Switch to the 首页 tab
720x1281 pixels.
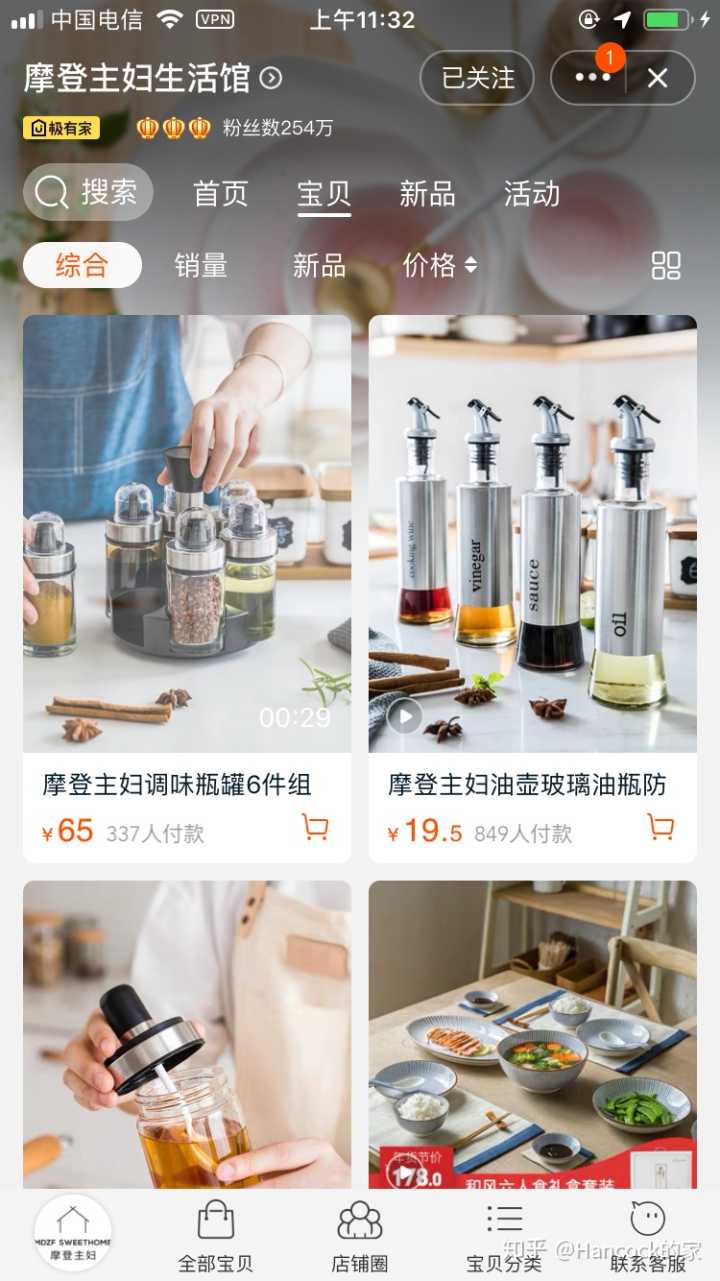click(220, 193)
